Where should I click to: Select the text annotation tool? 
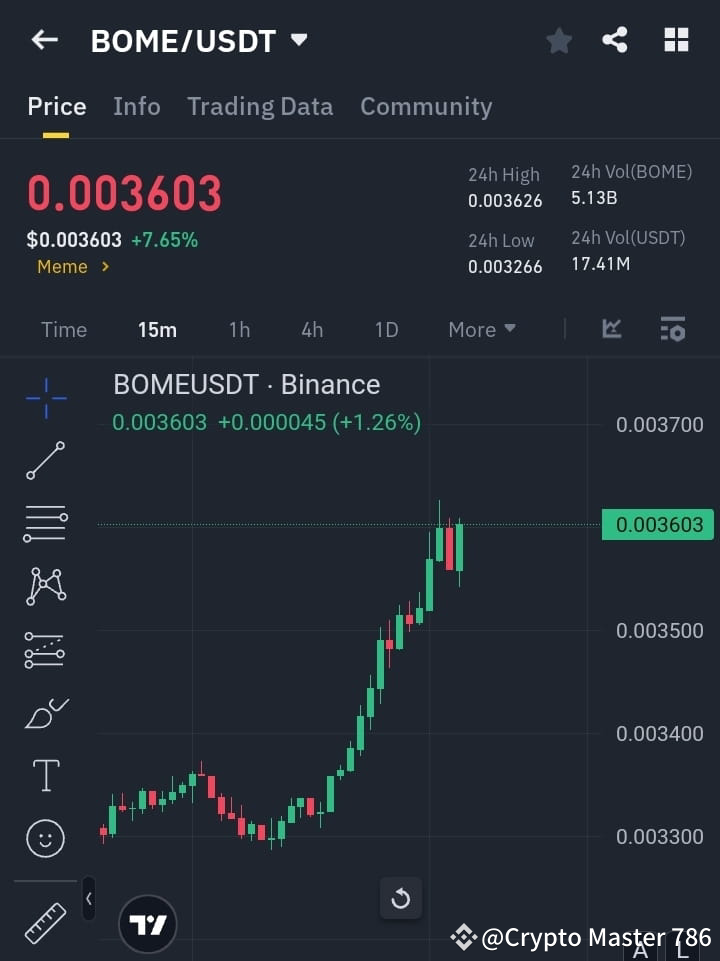(x=45, y=775)
